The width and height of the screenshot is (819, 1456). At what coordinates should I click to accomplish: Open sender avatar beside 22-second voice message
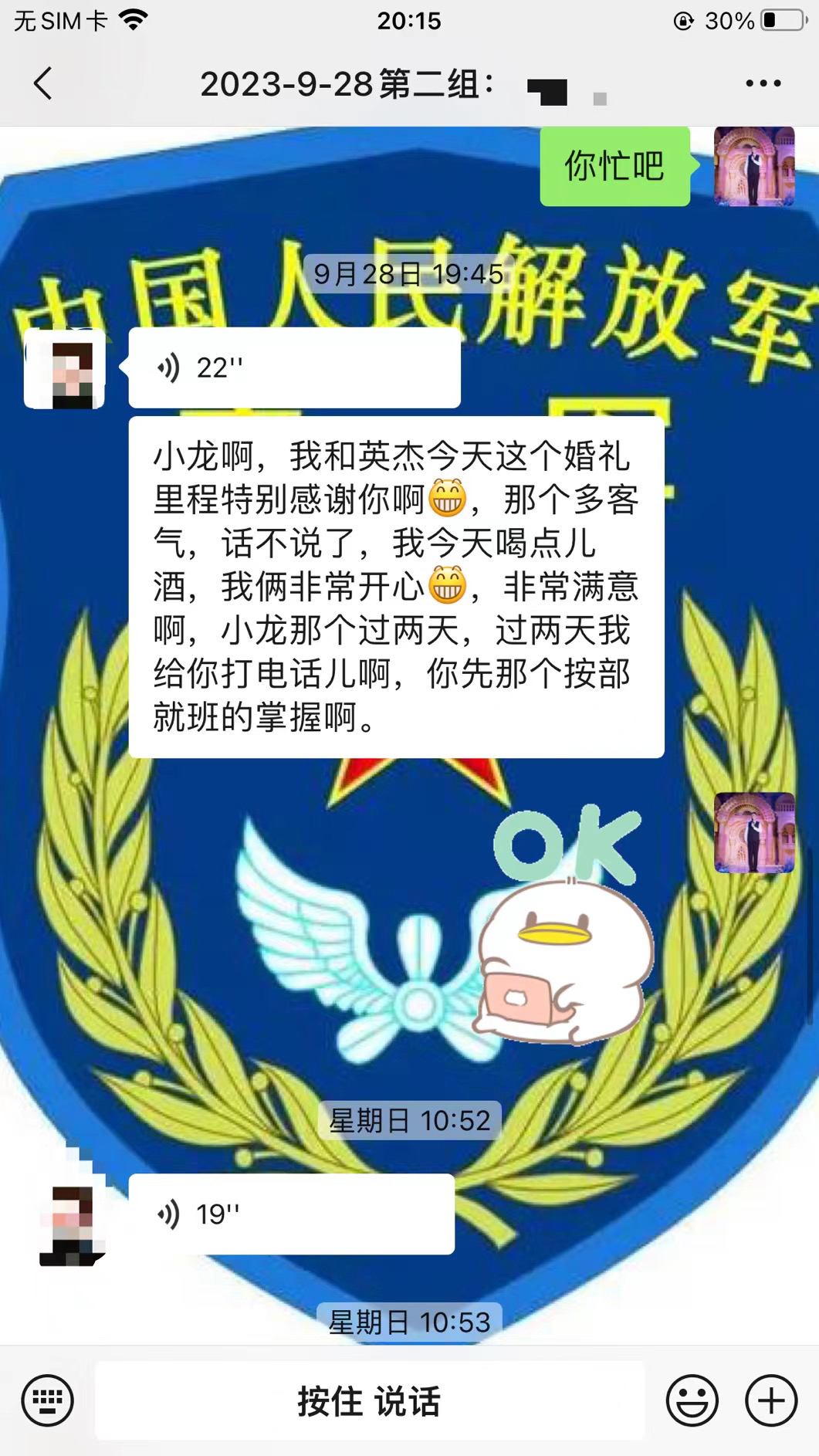coord(65,367)
